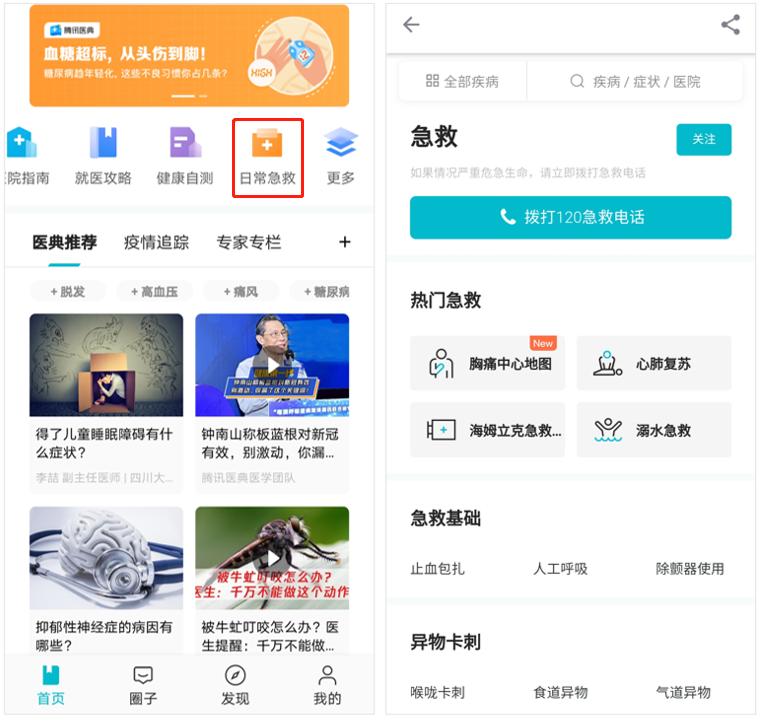Open 日常急救 shortcut

(x=267, y=155)
